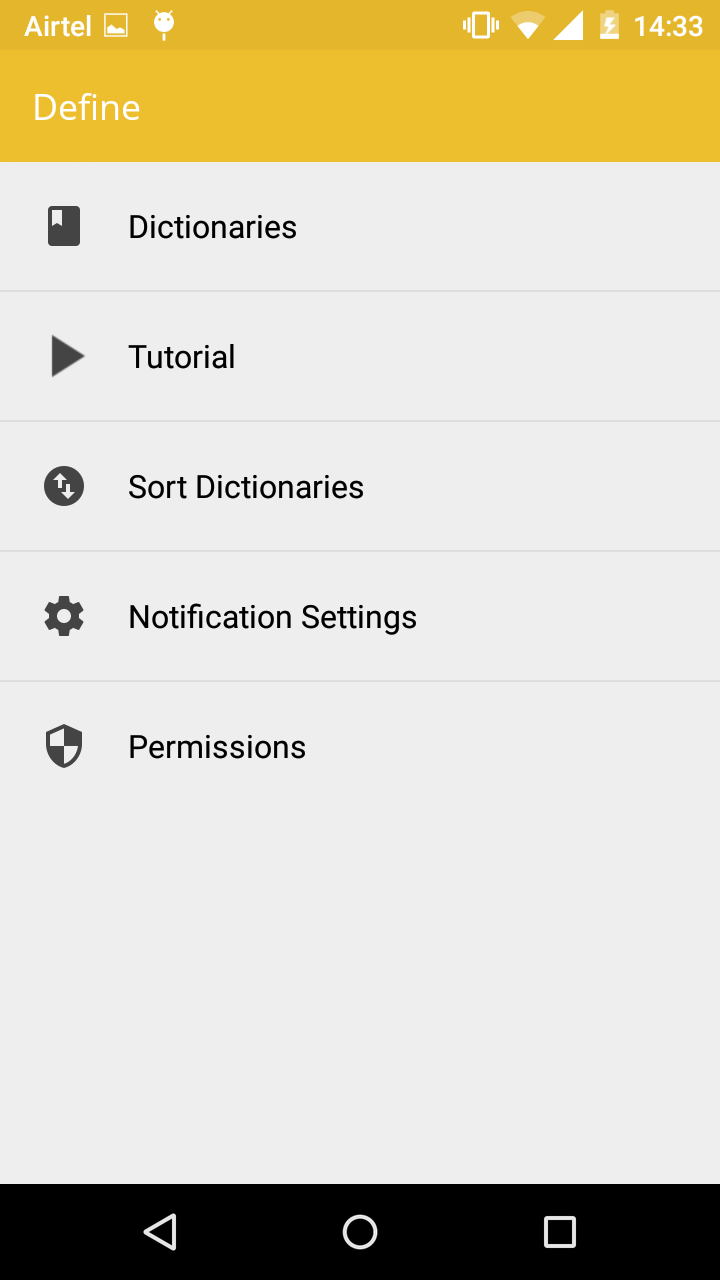
Task: Open the recent apps view
Action: tap(560, 1232)
